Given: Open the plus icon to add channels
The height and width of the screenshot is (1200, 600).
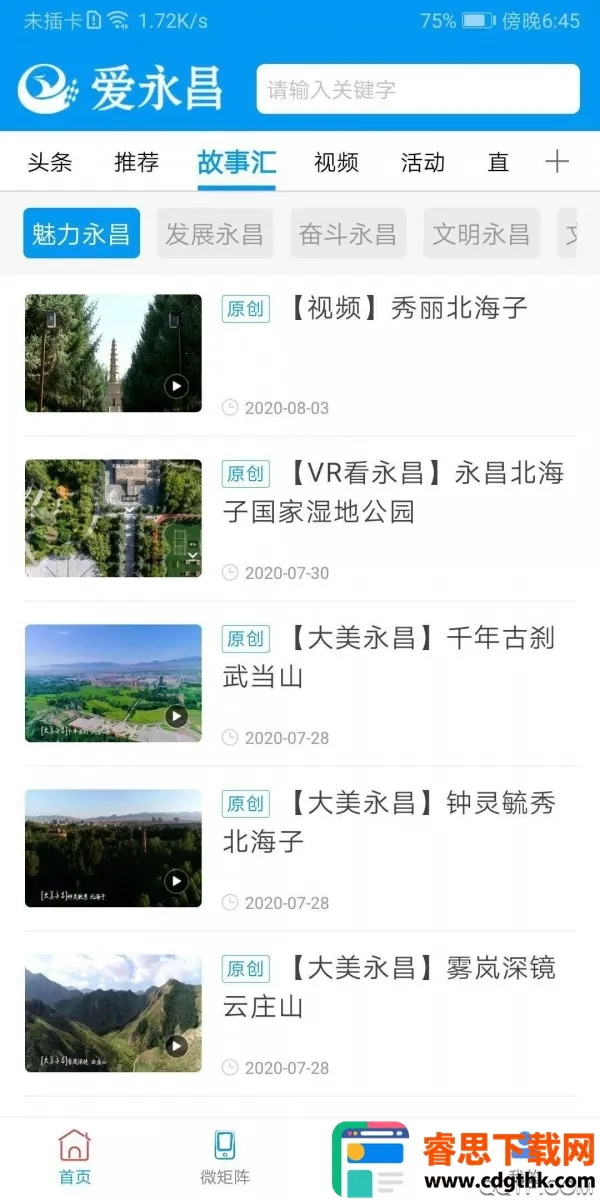Looking at the screenshot, I should tap(557, 162).
